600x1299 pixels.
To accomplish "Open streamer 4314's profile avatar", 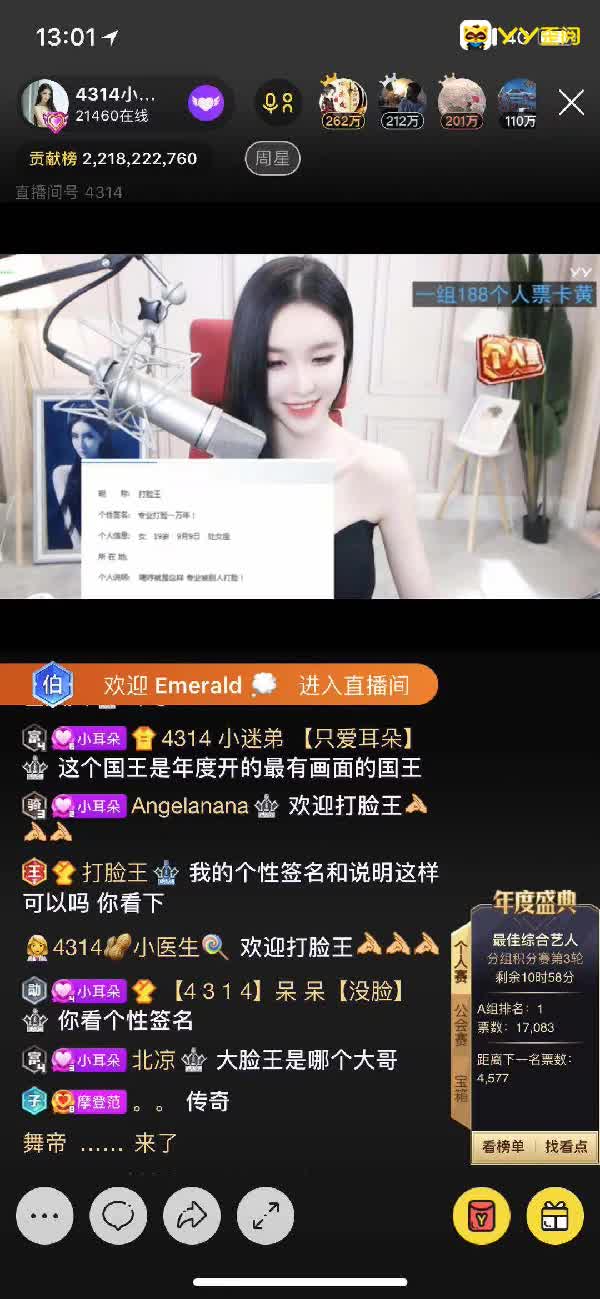I will coord(44,104).
